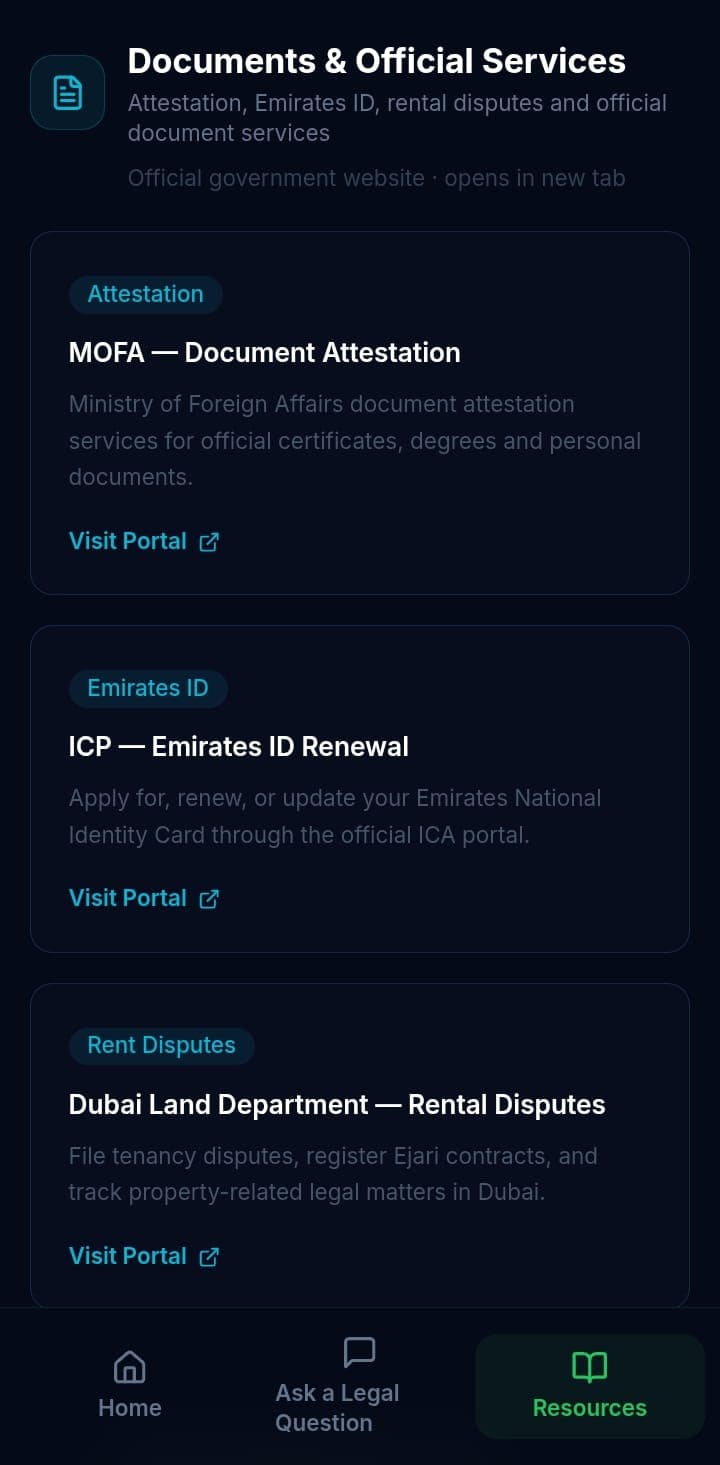Viewport: 720px width, 1465px height.
Task: Select the Resources tab
Action: pyautogui.click(x=589, y=1386)
